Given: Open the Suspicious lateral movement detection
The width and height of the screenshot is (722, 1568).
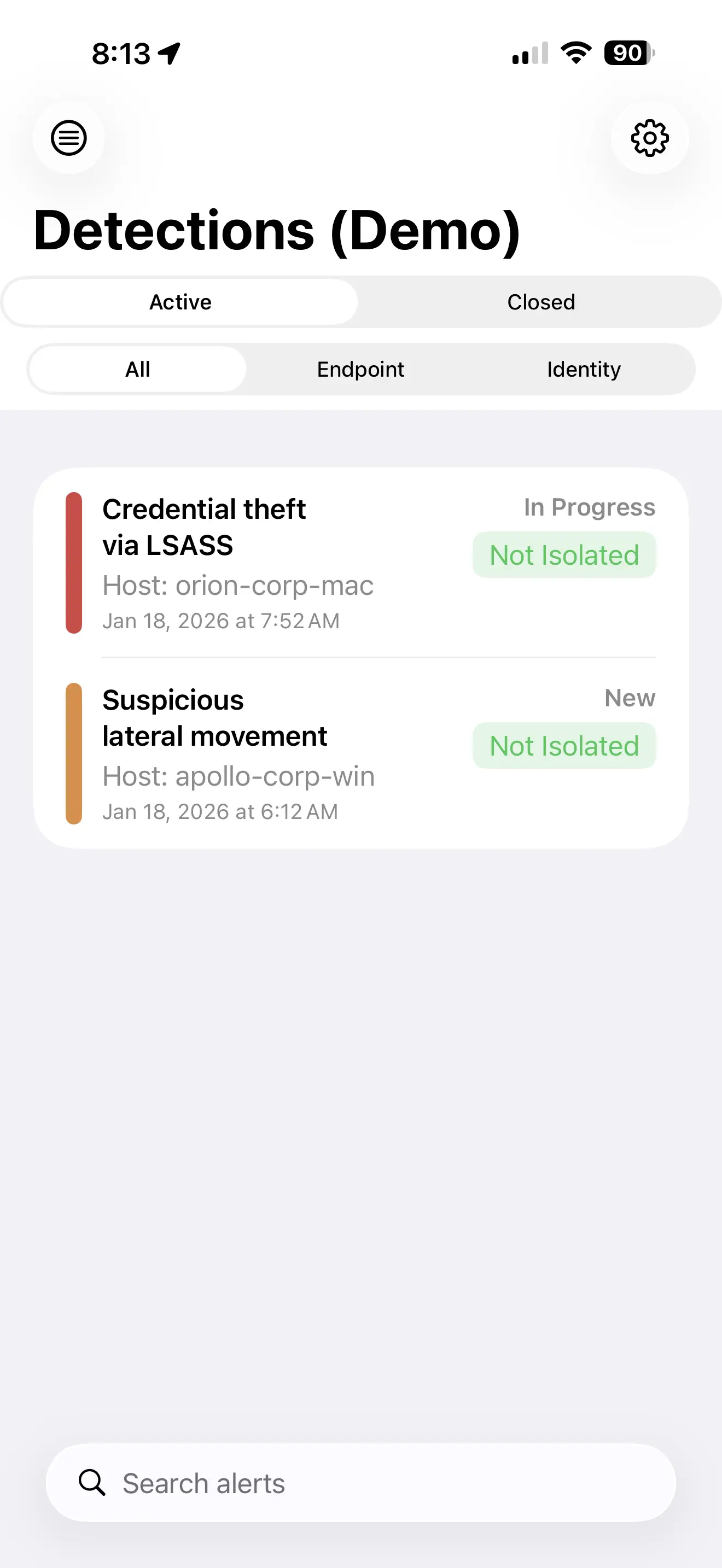Looking at the screenshot, I should tap(215, 718).
